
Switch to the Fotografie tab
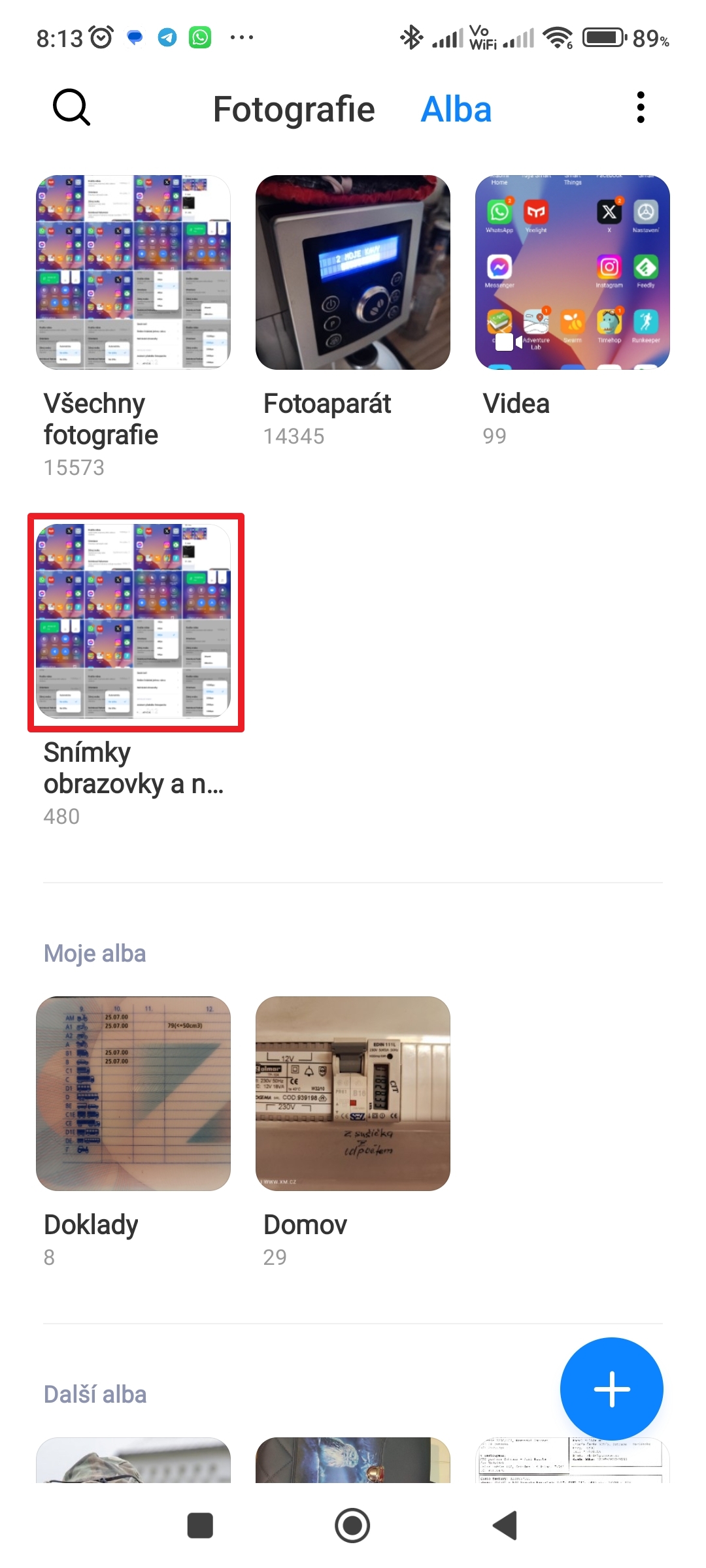click(294, 109)
